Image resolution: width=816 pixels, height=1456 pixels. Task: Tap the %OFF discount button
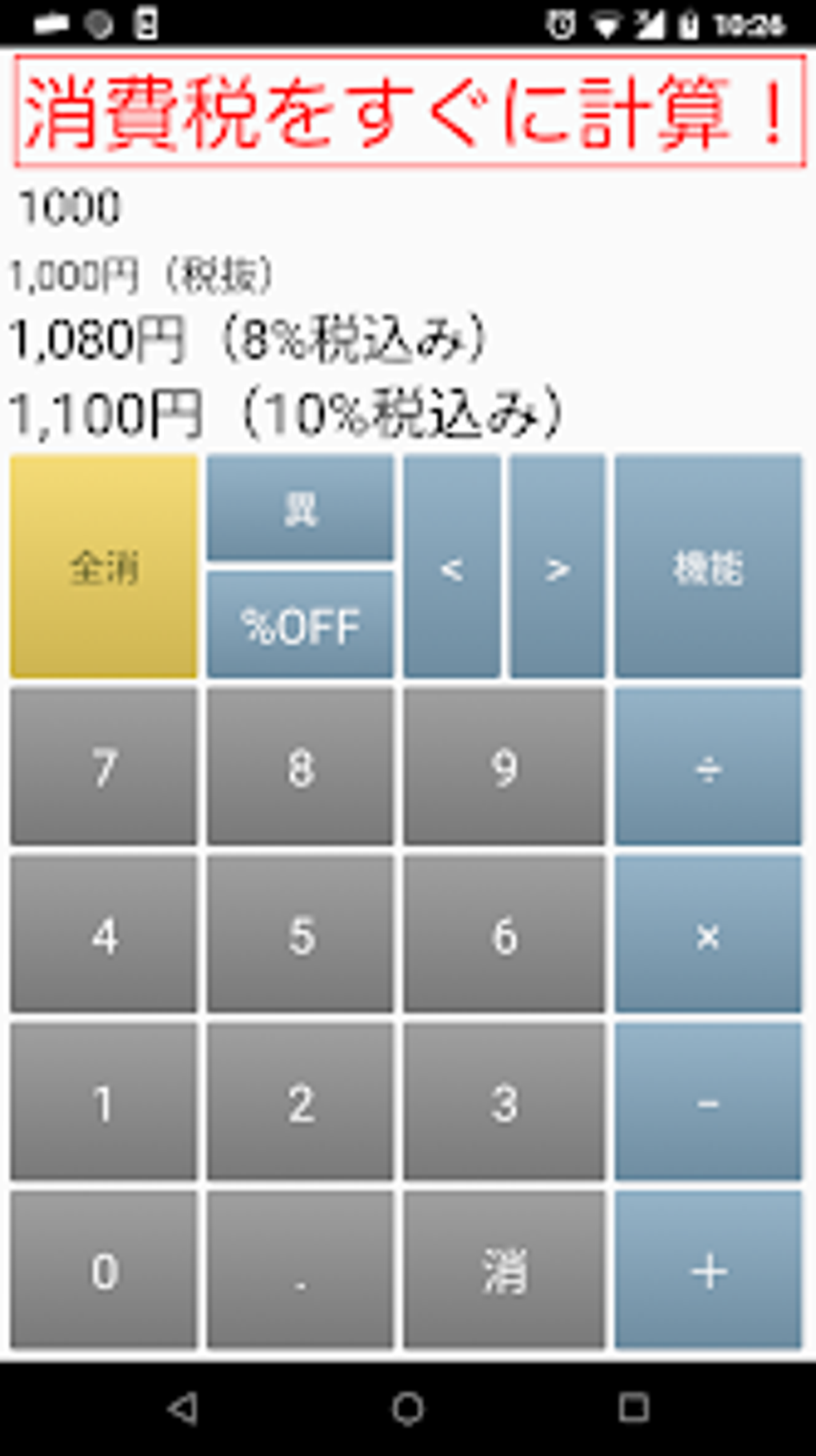pyautogui.click(x=300, y=625)
